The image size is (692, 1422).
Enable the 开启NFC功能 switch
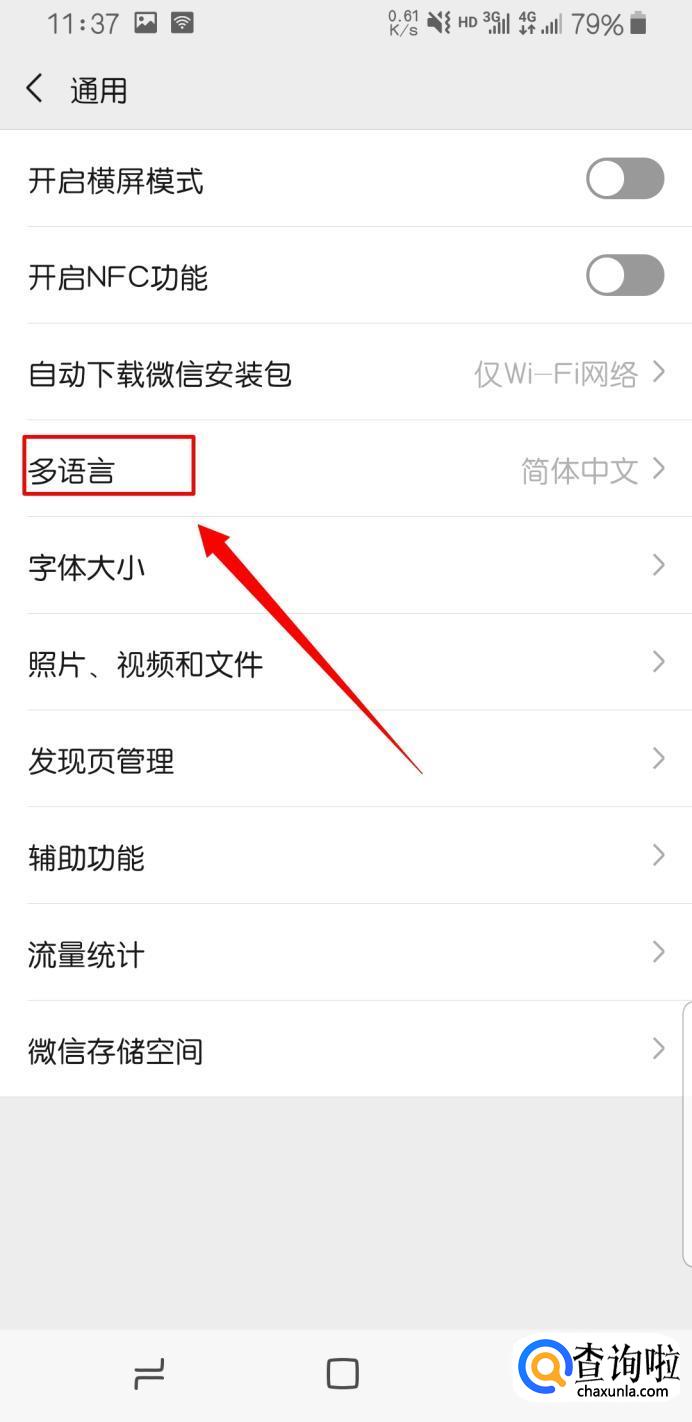624,276
